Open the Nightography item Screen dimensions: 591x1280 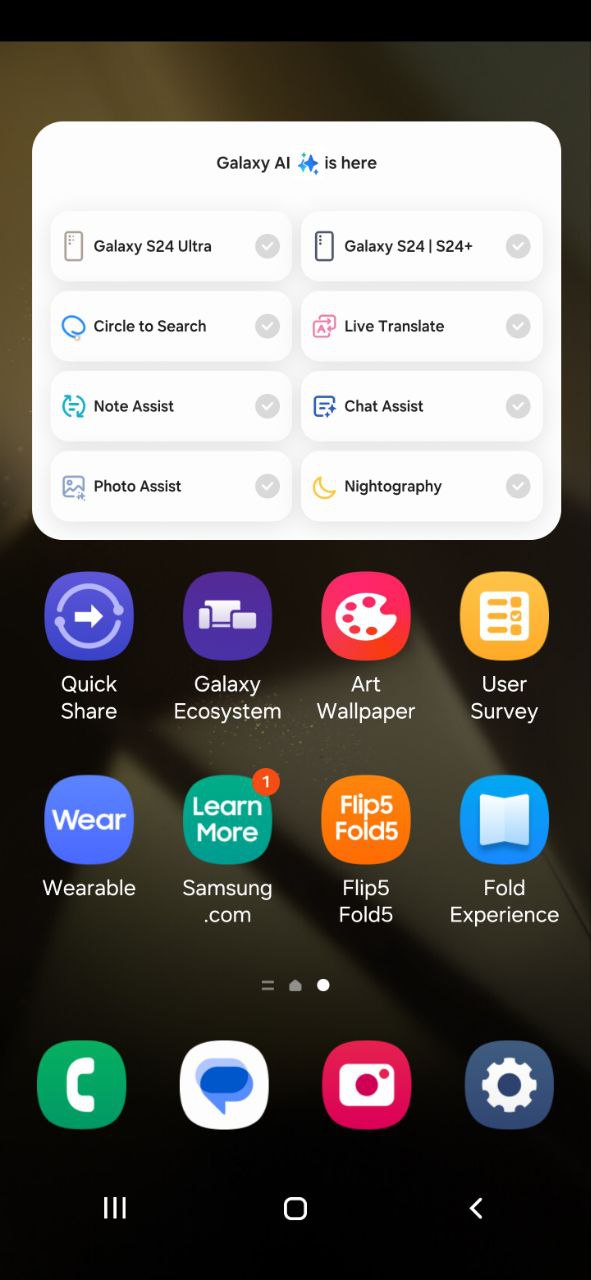pyautogui.click(x=422, y=486)
